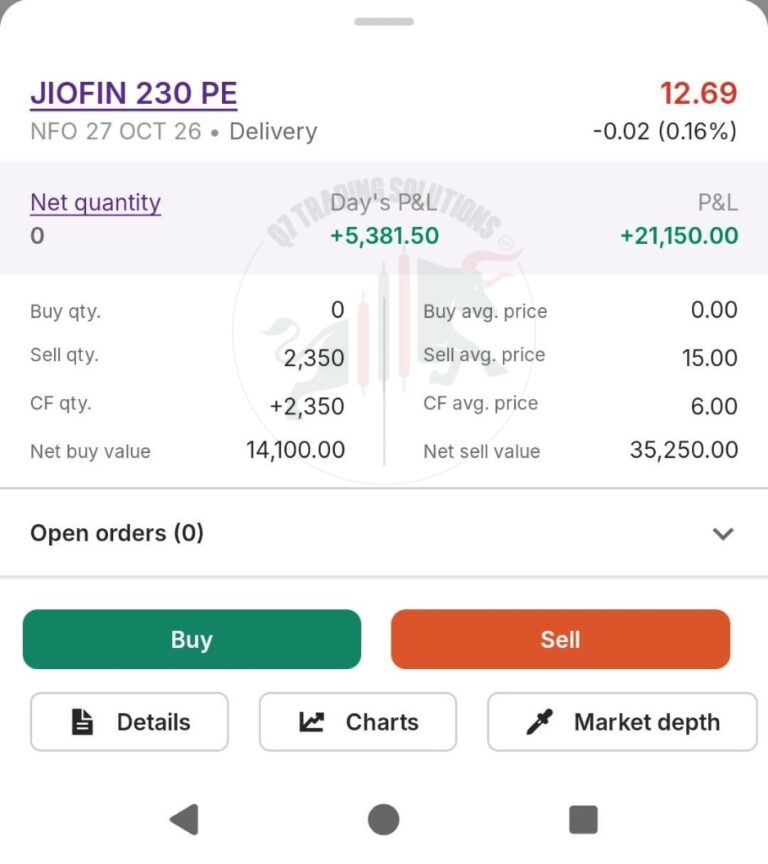Tap the Net quantity link
This screenshot has height=864, width=768.
click(95, 203)
